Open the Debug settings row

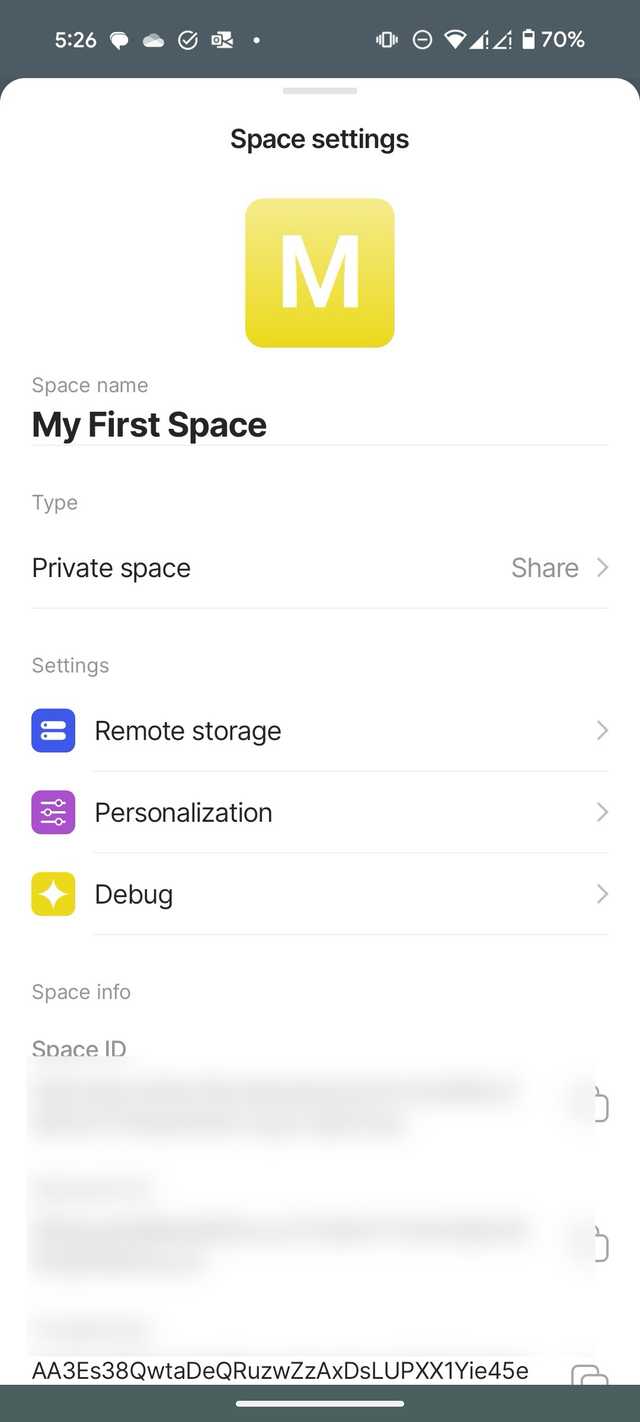320,894
